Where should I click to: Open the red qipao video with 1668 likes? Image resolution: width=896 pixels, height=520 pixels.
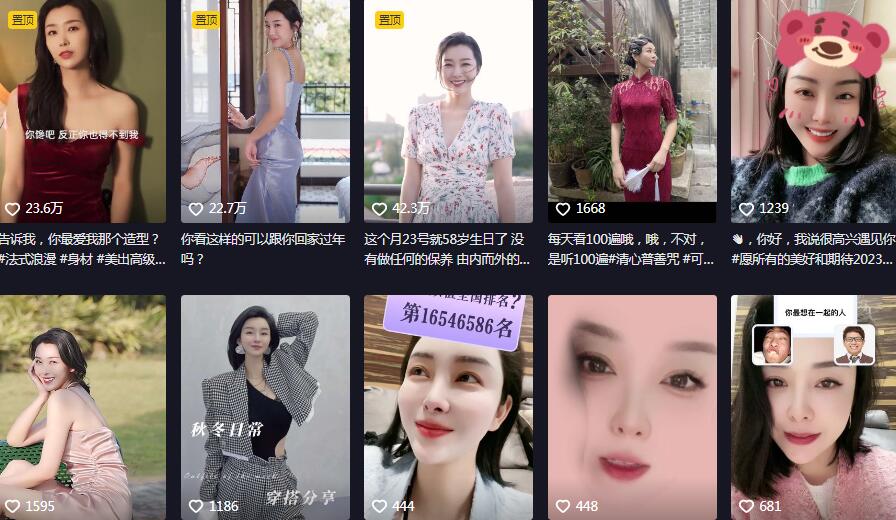[x=632, y=110]
